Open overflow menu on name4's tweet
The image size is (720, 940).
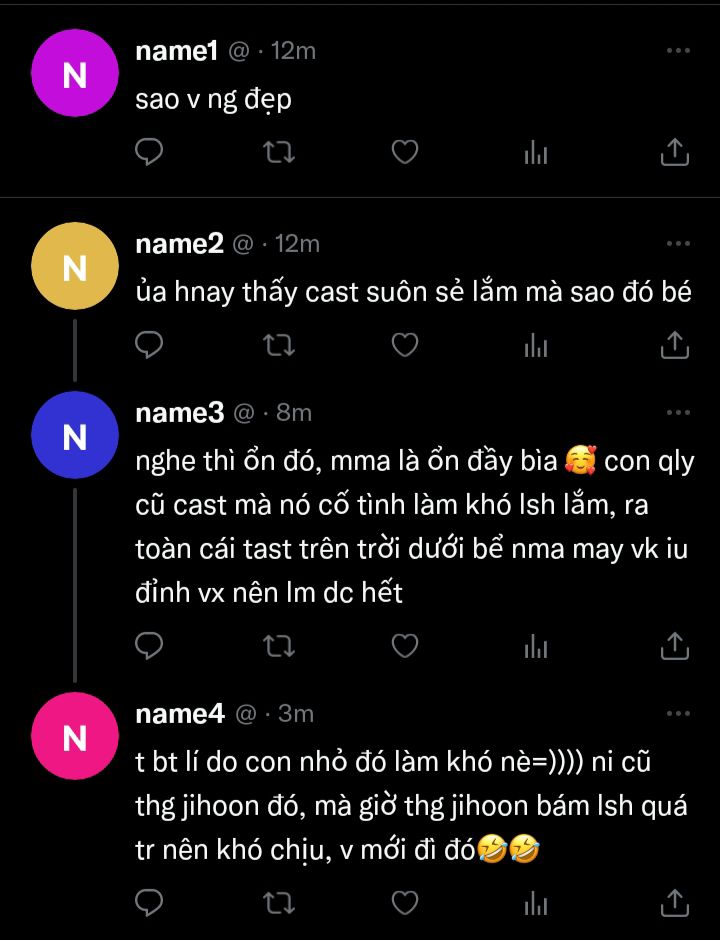678,714
